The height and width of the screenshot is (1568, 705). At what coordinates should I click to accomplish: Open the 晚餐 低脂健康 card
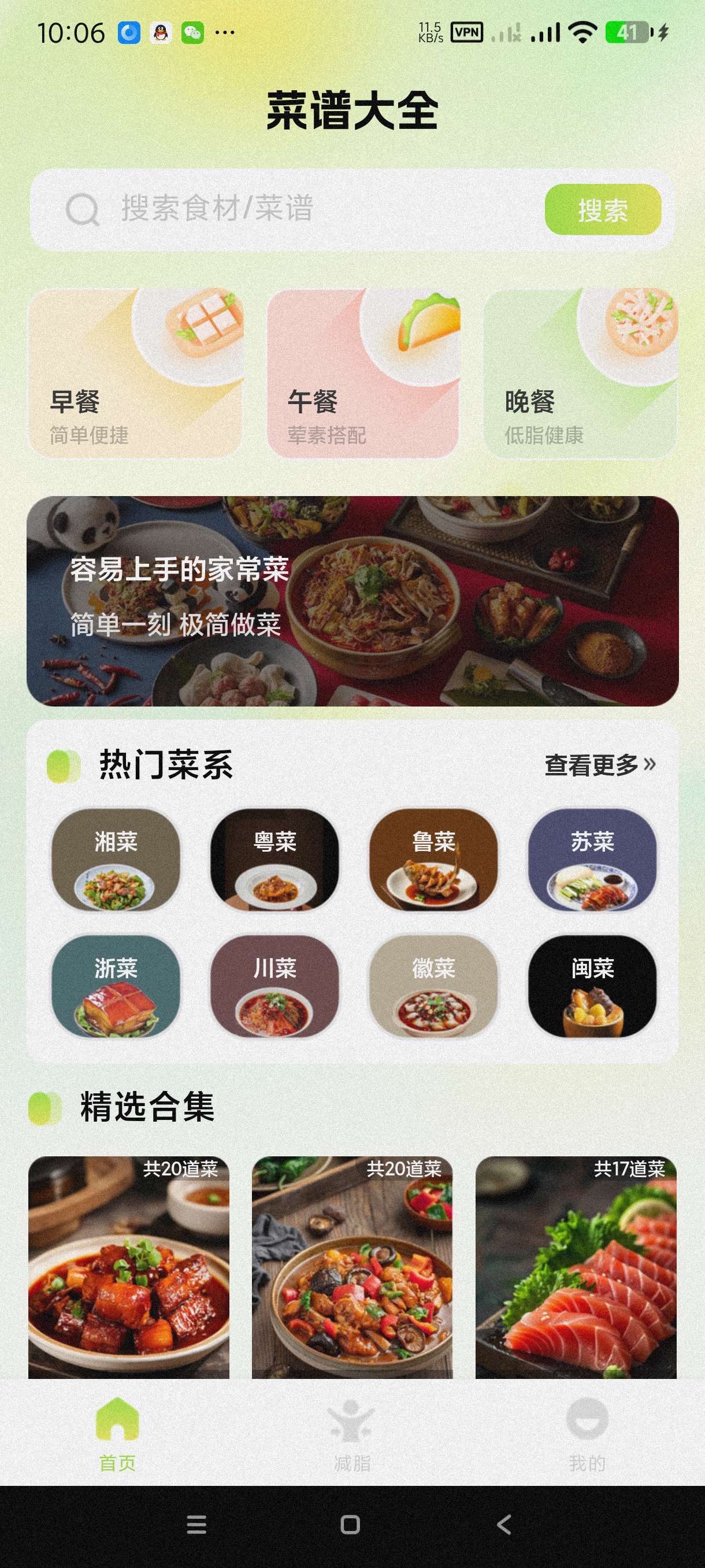(580, 373)
